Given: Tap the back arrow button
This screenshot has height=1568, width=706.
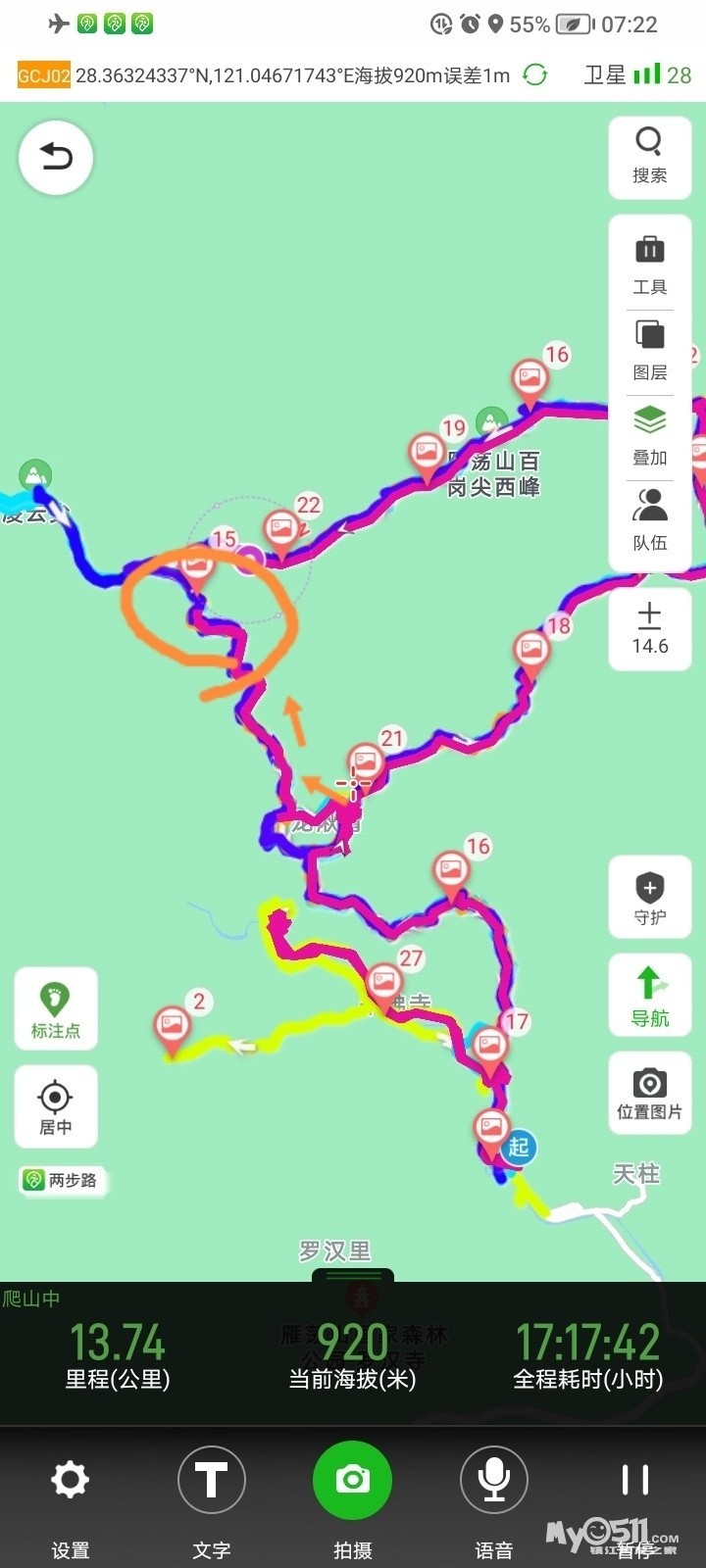Looking at the screenshot, I should [x=56, y=157].
